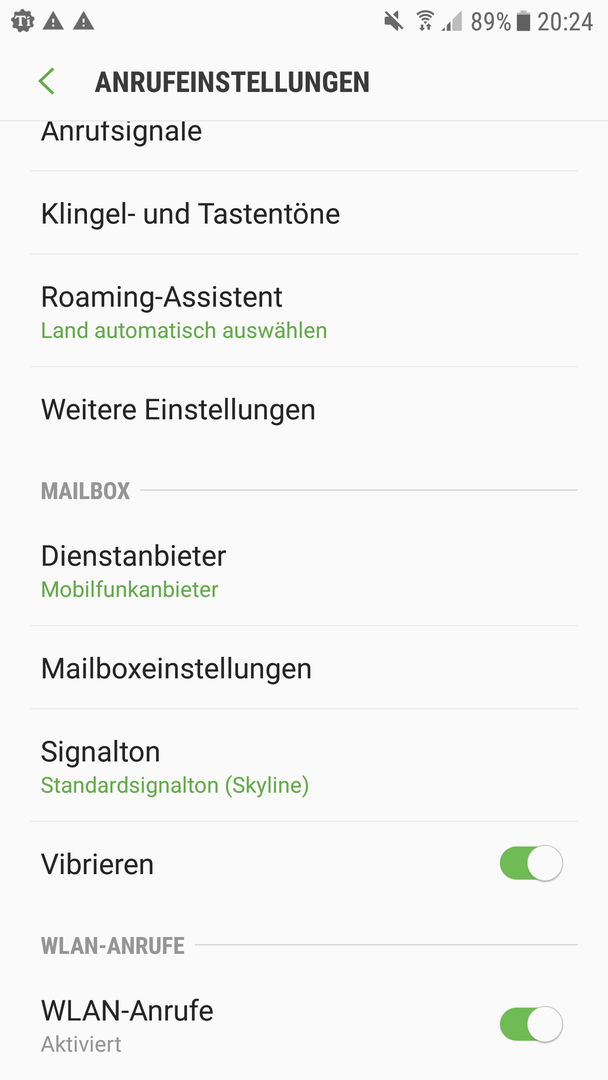This screenshot has width=608, height=1080.
Task: Disable the WLAN-Anrufe switch
Action: tap(531, 1024)
